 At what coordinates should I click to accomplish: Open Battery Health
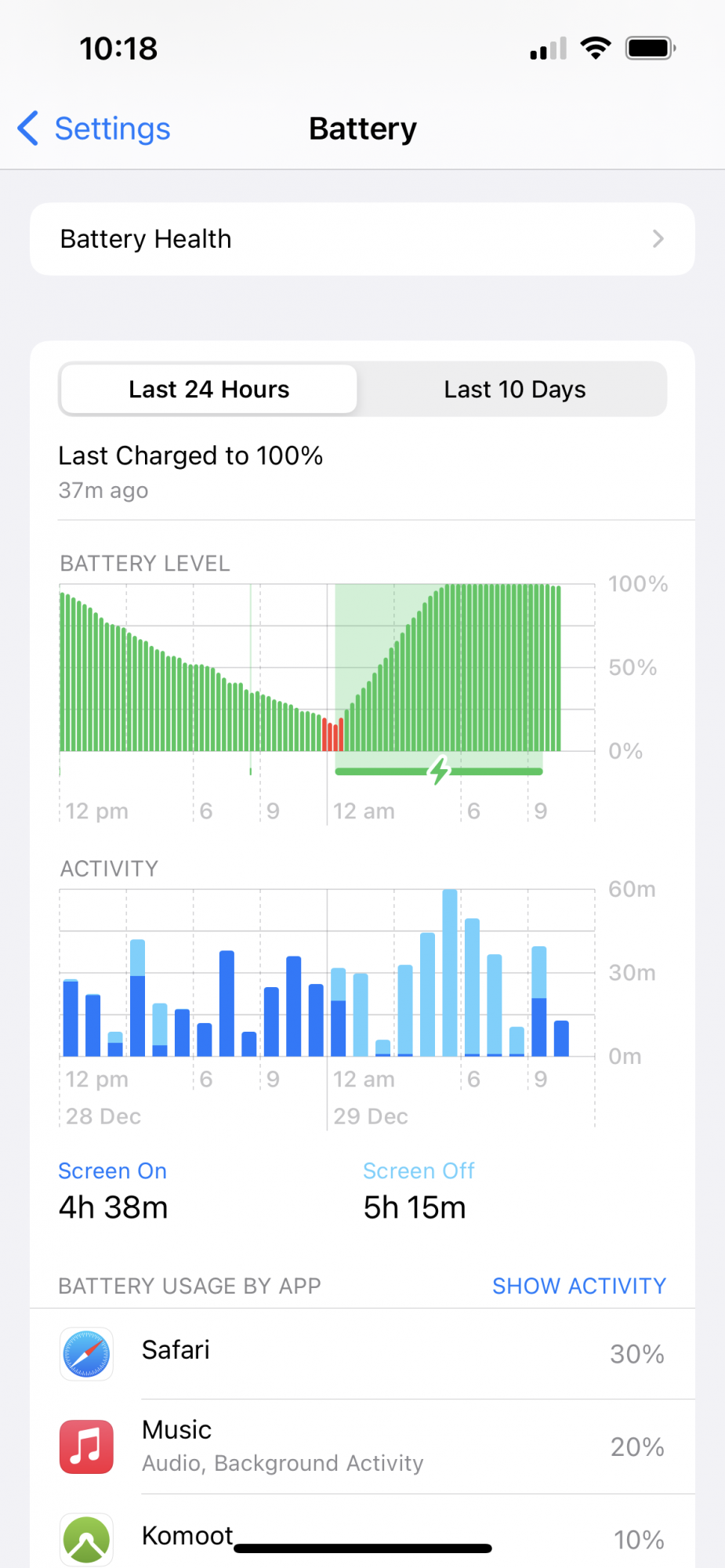click(362, 239)
